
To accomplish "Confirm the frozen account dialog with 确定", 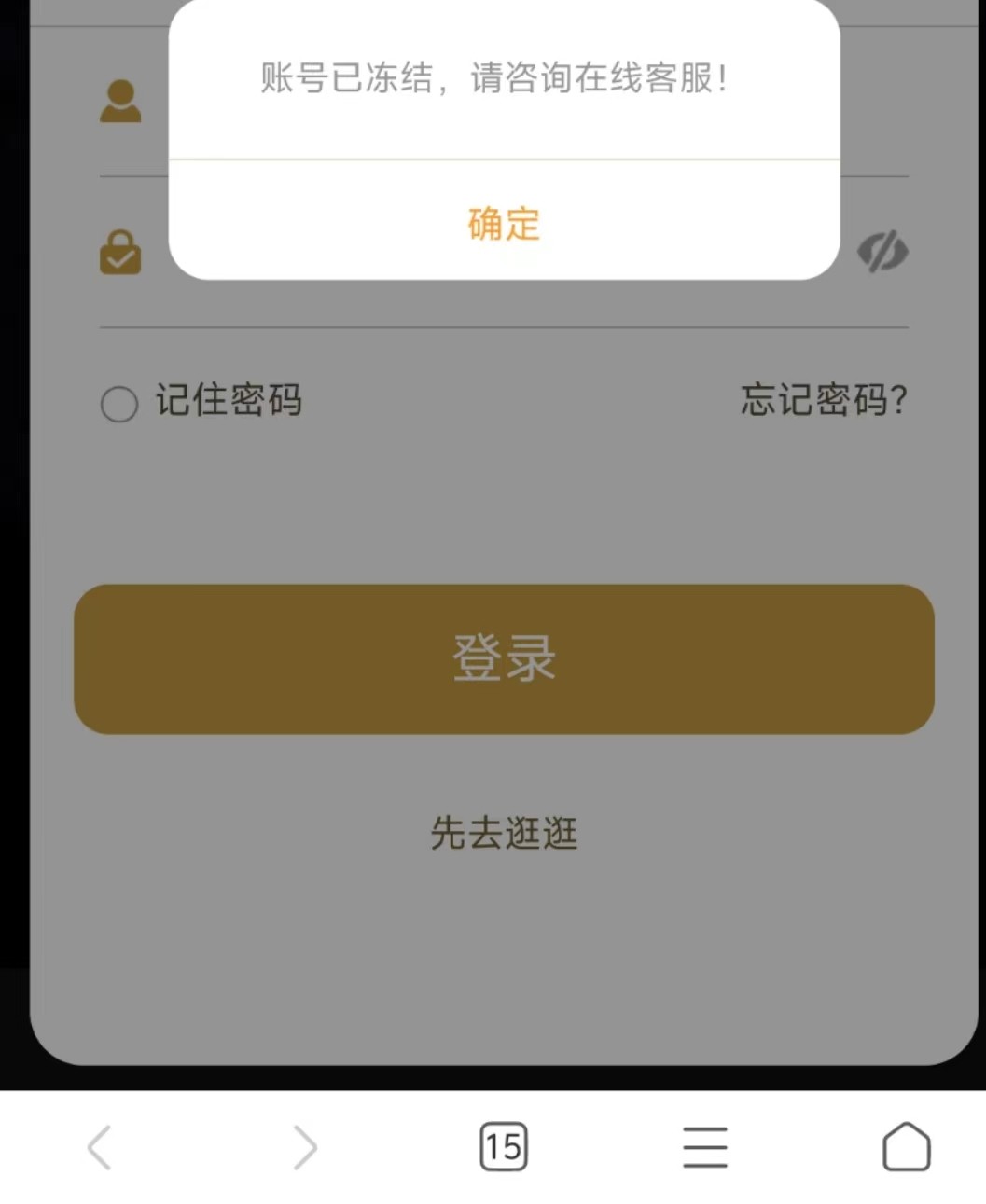I will pyautogui.click(x=504, y=224).
